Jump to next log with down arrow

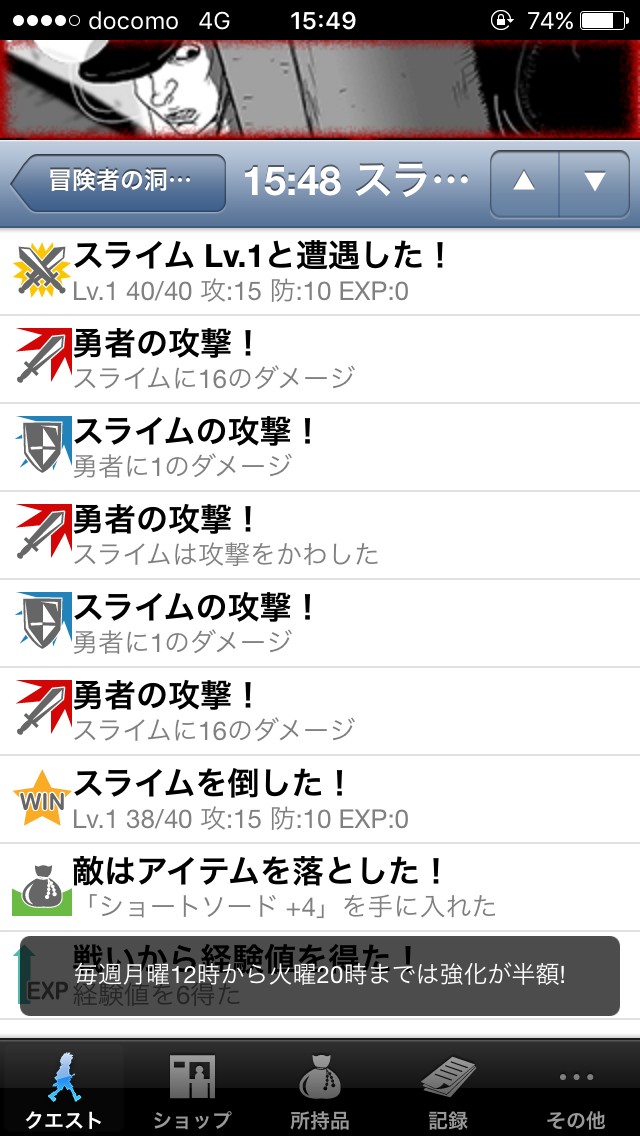pyautogui.click(x=595, y=183)
